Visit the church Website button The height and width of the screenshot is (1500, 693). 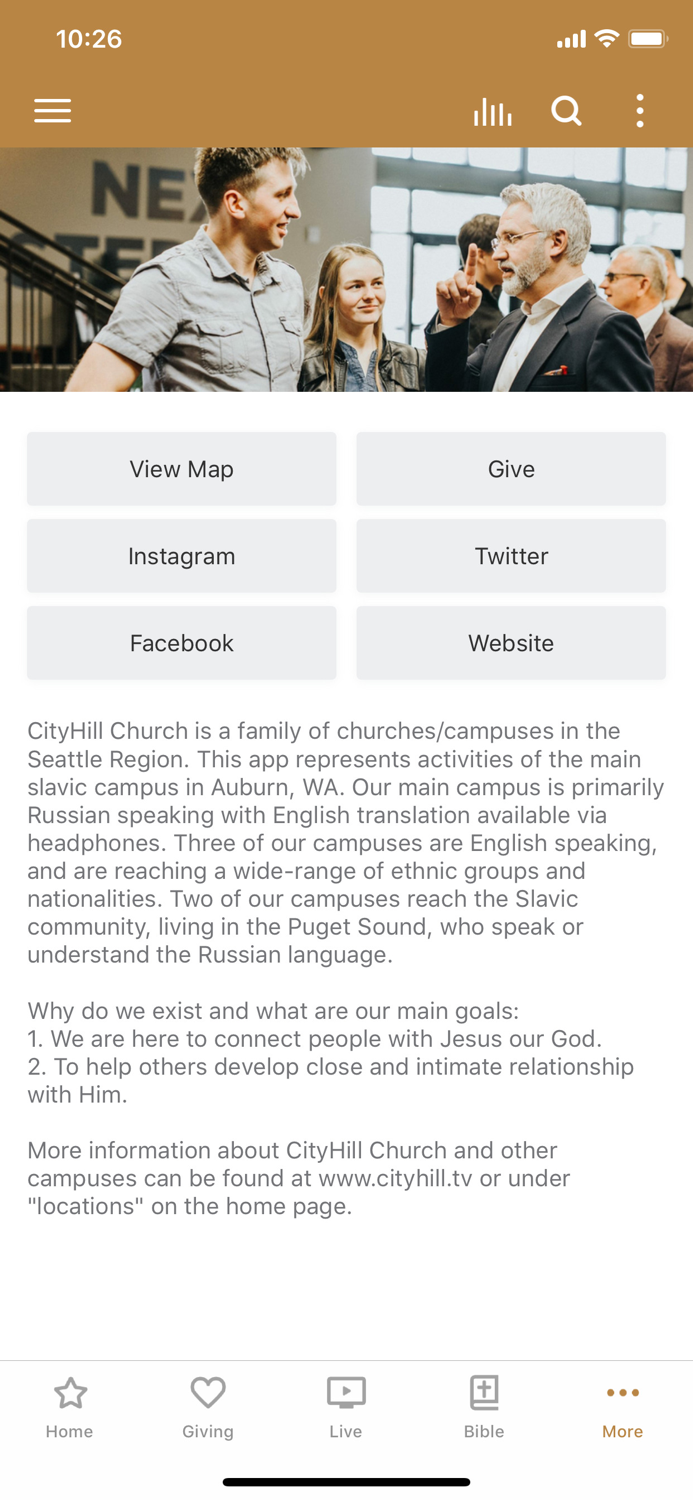pos(511,643)
